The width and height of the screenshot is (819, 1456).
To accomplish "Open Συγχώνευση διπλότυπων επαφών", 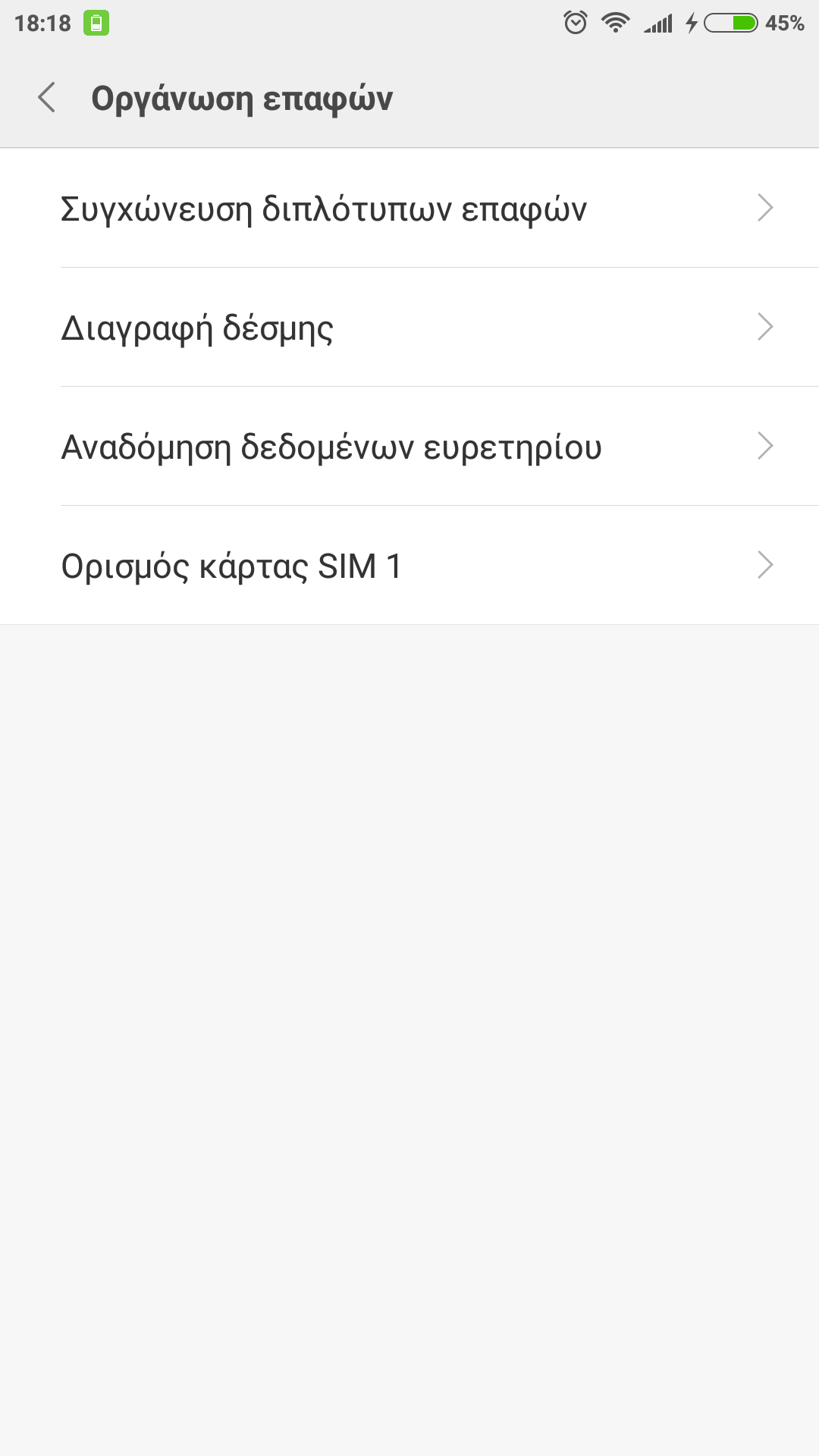I will pyautogui.click(x=409, y=209).
